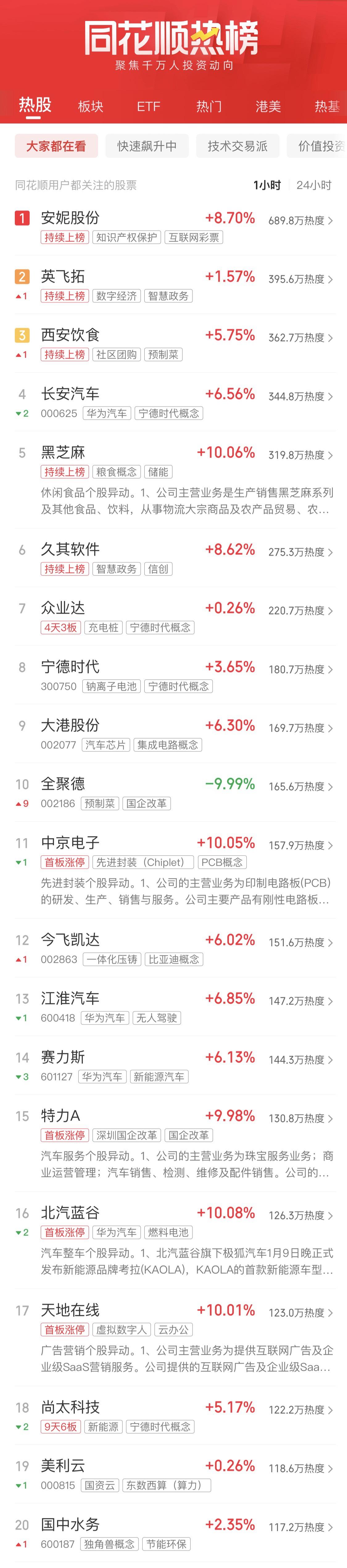Screen dimensions: 347x1568
Task: Open the 北汽蓝谷 stock row
Action: [70, 1212]
